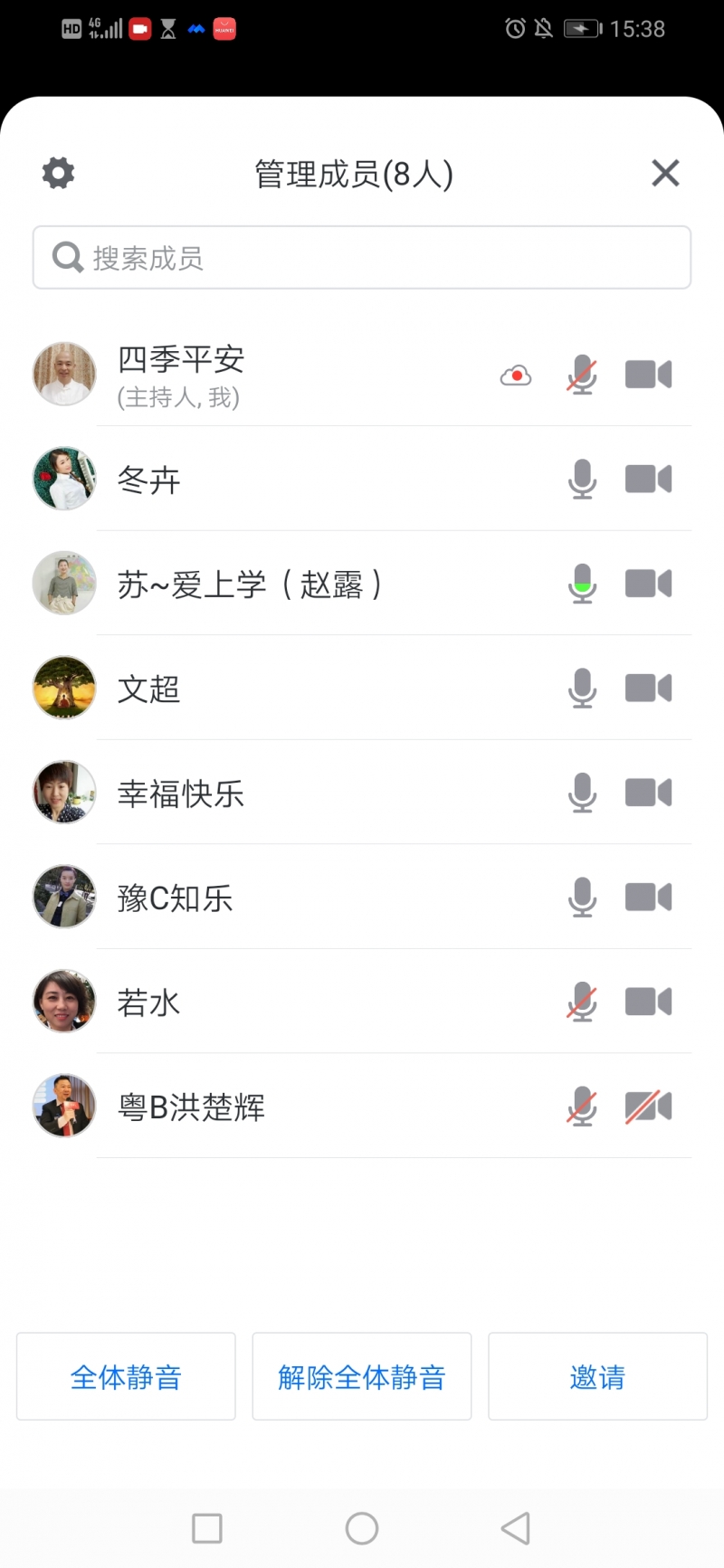This screenshot has height=1568, width=724.
Task: Click the camera icon for 幸福快乐
Action: 648,793
